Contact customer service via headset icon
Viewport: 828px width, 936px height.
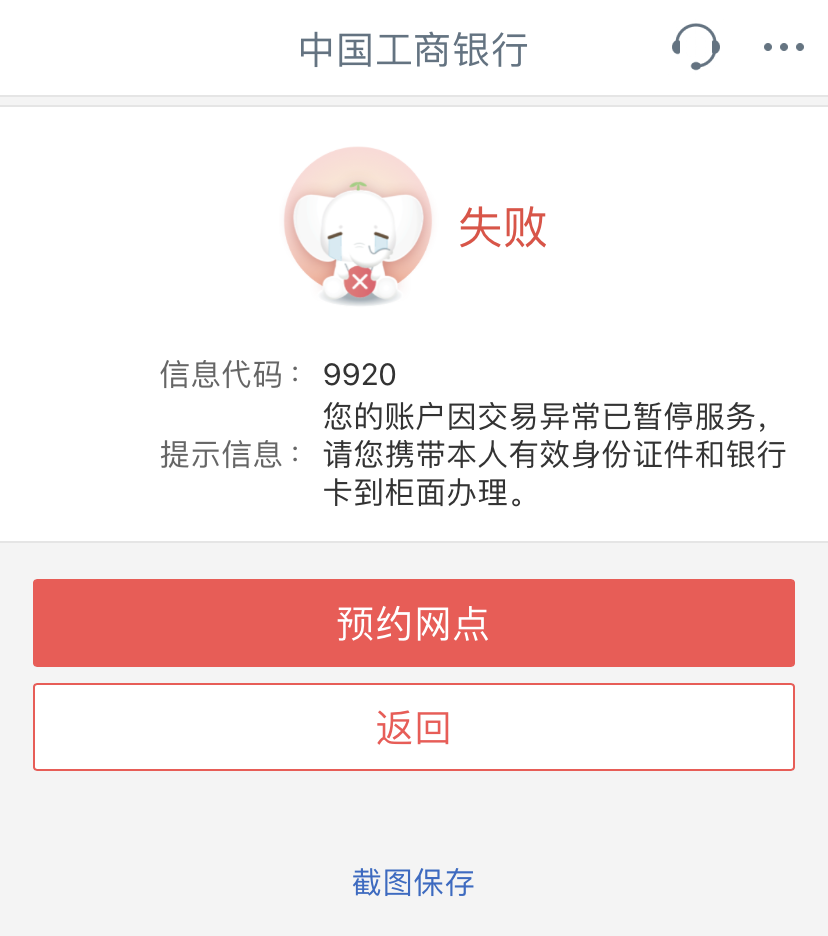click(695, 47)
